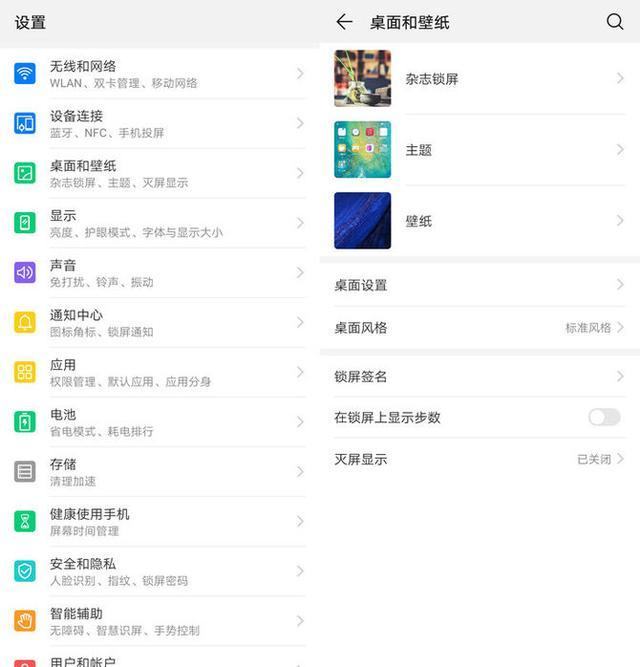Open 壁纸 selection
Image resolution: width=640 pixels, height=667 pixels.
(480, 221)
